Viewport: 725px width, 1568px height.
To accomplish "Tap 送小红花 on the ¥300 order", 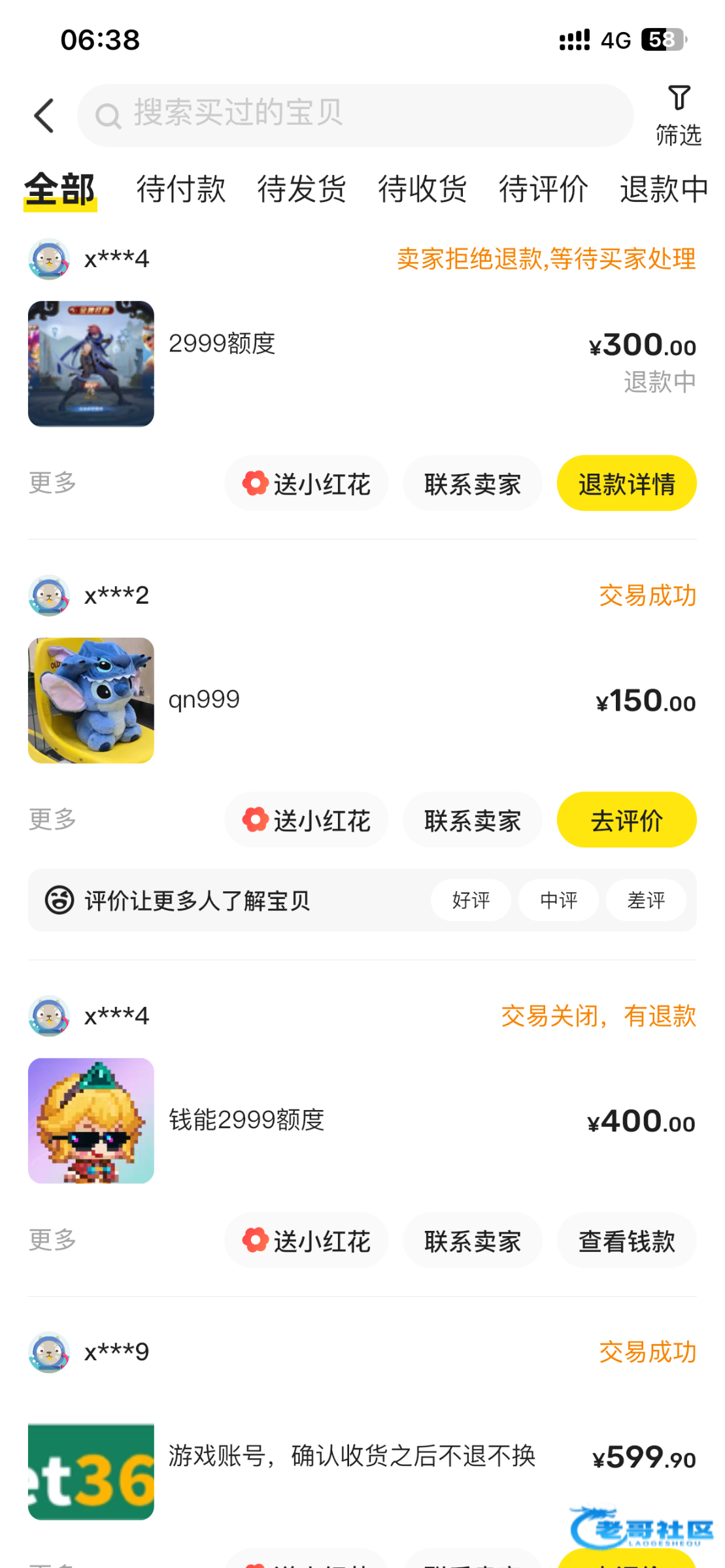I will tap(306, 483).
